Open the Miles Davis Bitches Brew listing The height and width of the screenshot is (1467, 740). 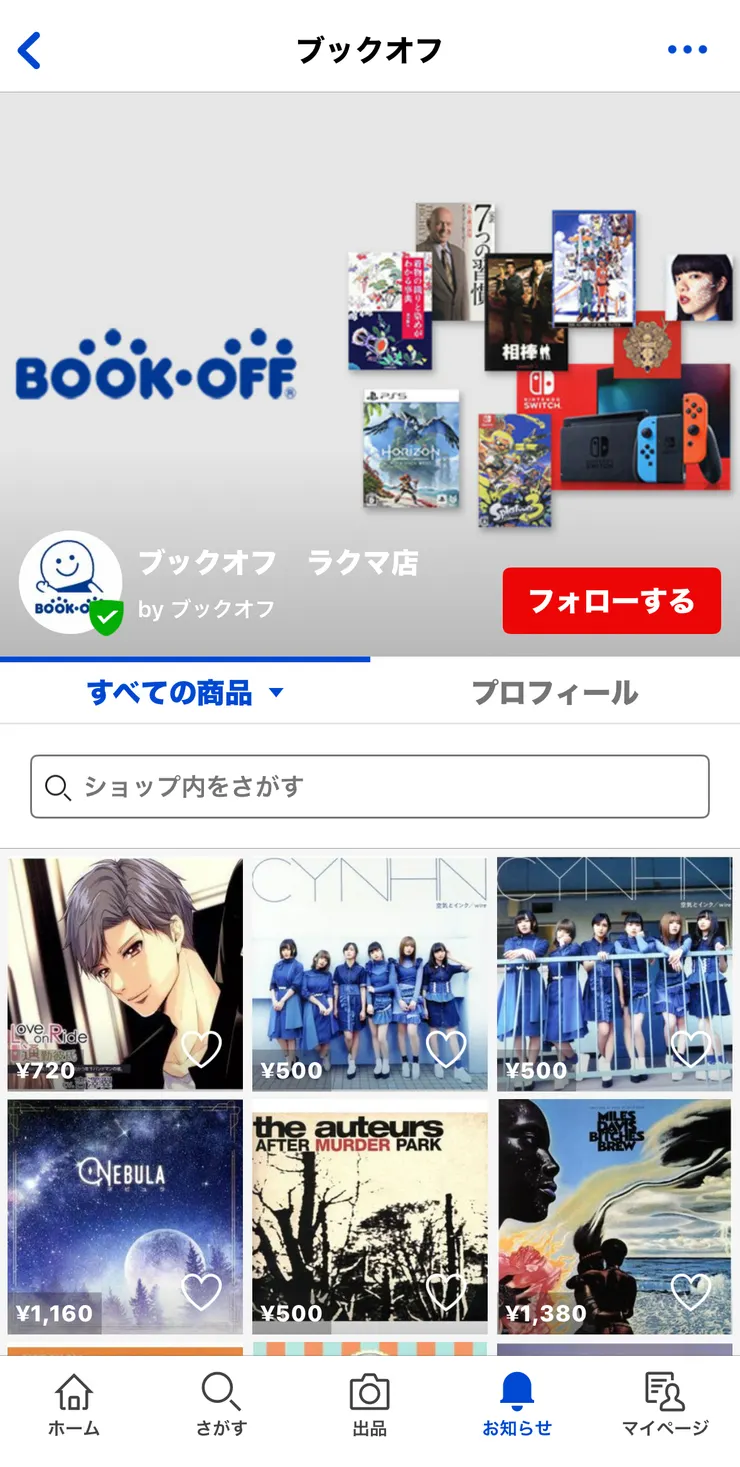coord(600,1200)
